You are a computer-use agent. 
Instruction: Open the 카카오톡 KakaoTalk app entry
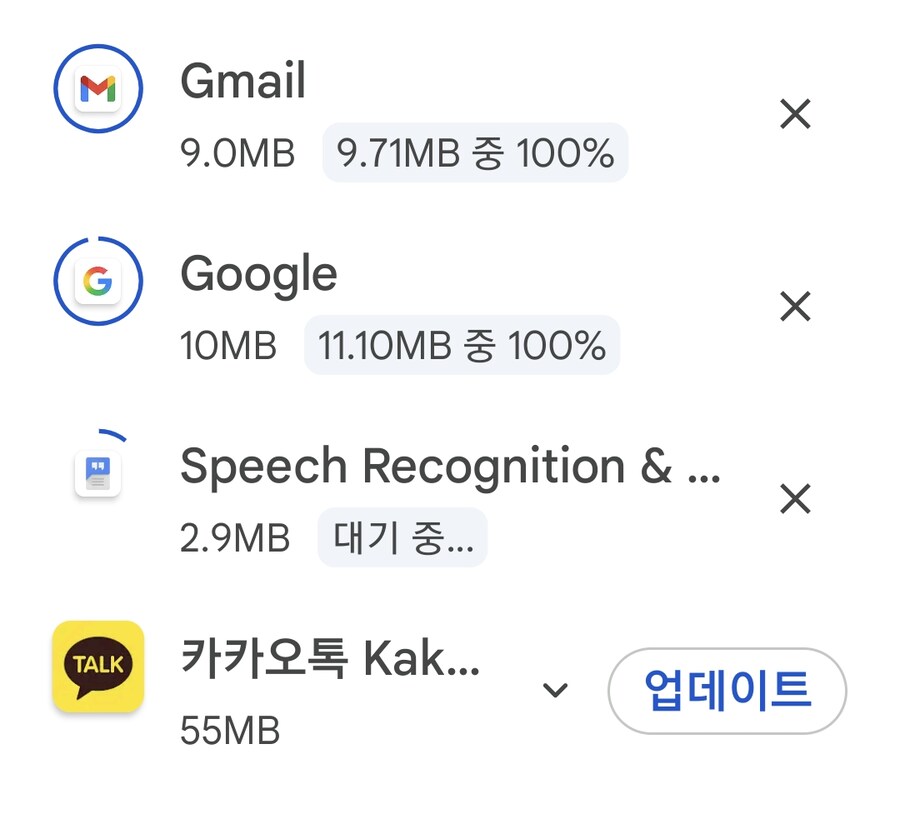330,660
